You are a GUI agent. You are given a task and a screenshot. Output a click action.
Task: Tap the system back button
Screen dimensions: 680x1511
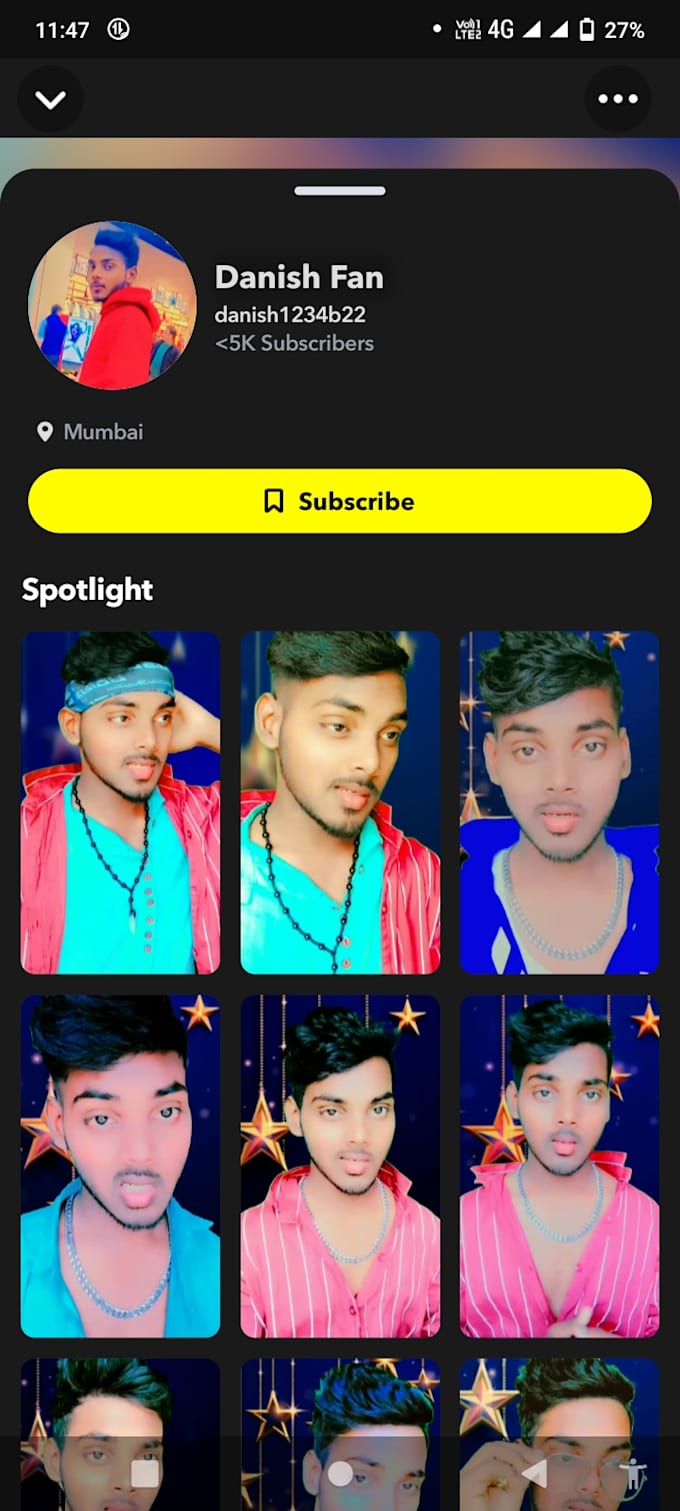coord(534,1473)
